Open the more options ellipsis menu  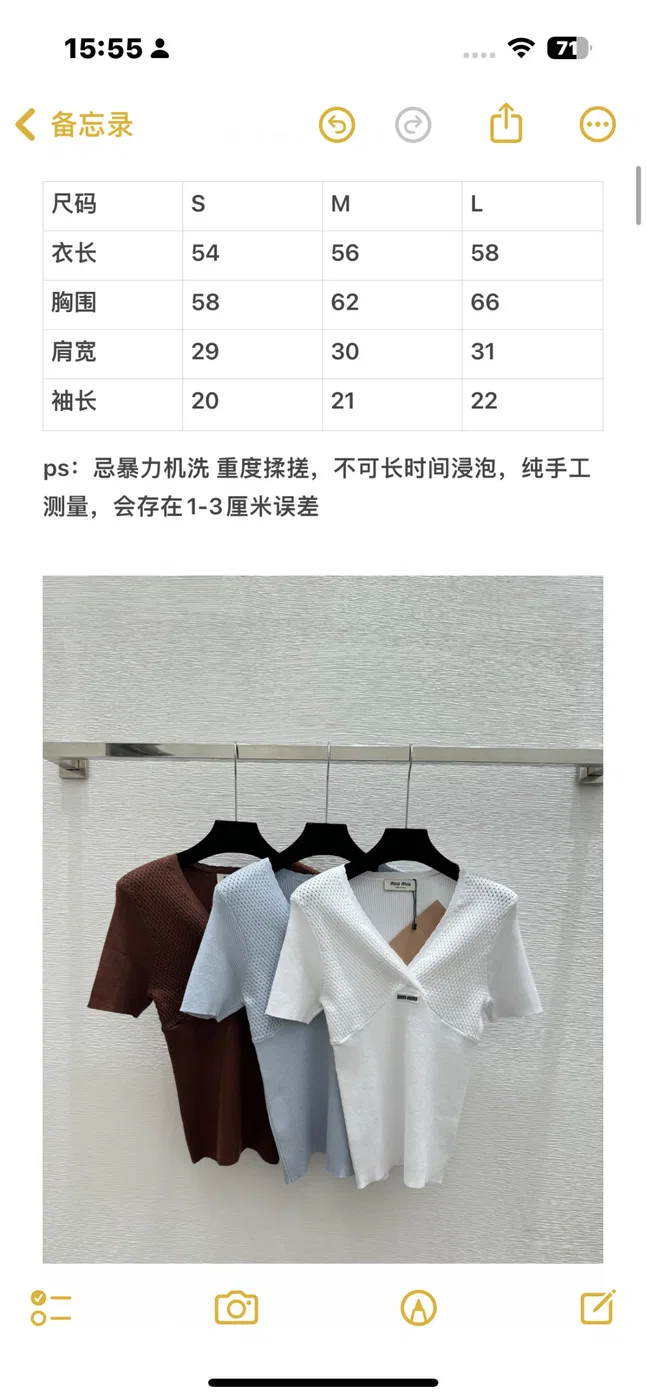pos(598,125)
